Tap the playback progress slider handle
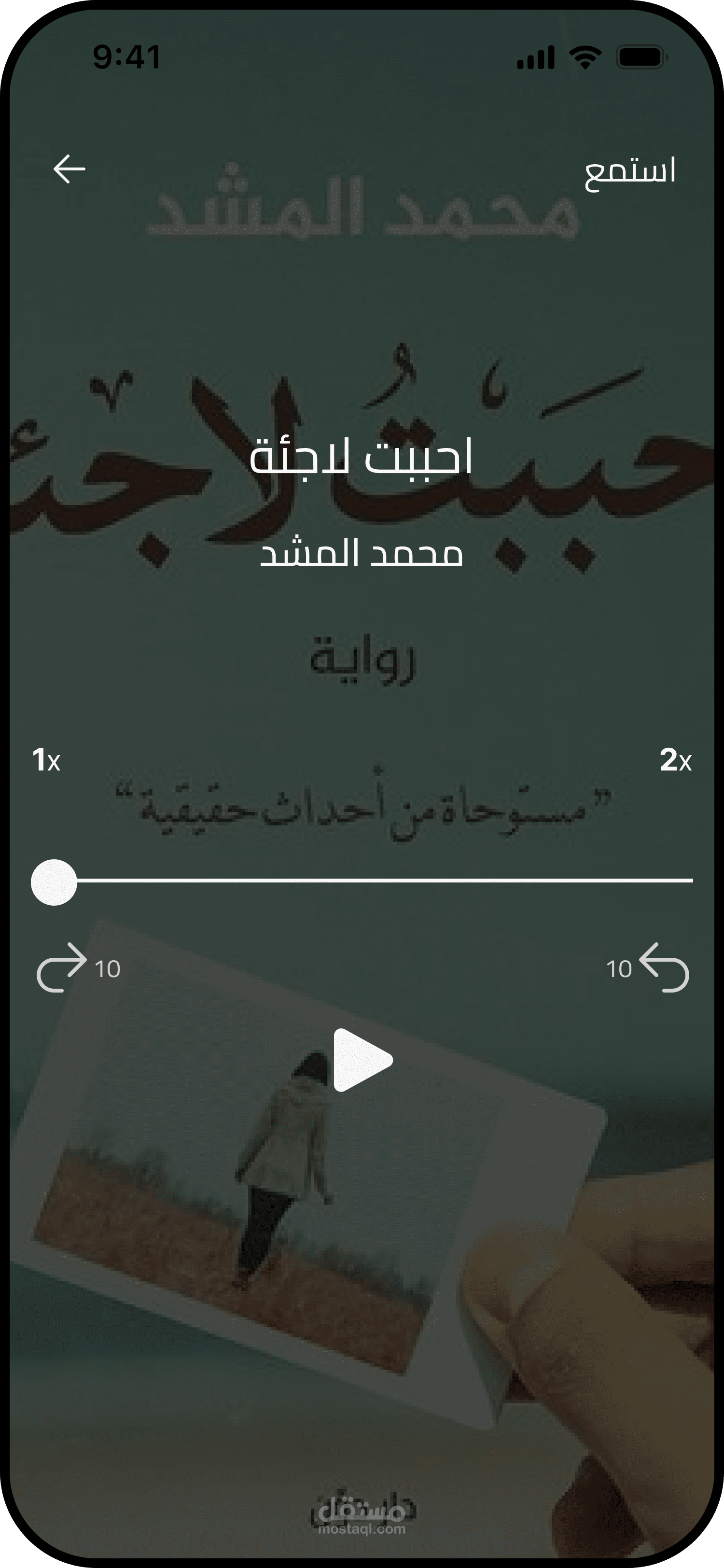724x1568 pixels. 54,882
